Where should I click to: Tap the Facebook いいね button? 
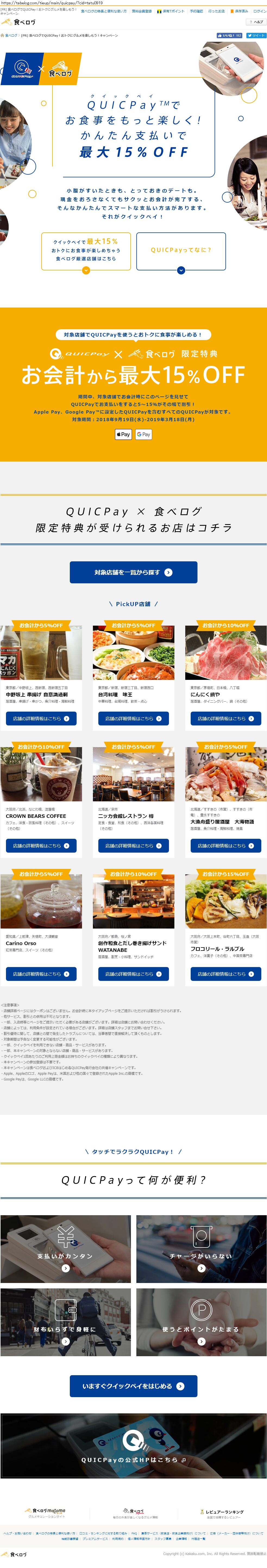pyautogui.click(x=229, y=35)
